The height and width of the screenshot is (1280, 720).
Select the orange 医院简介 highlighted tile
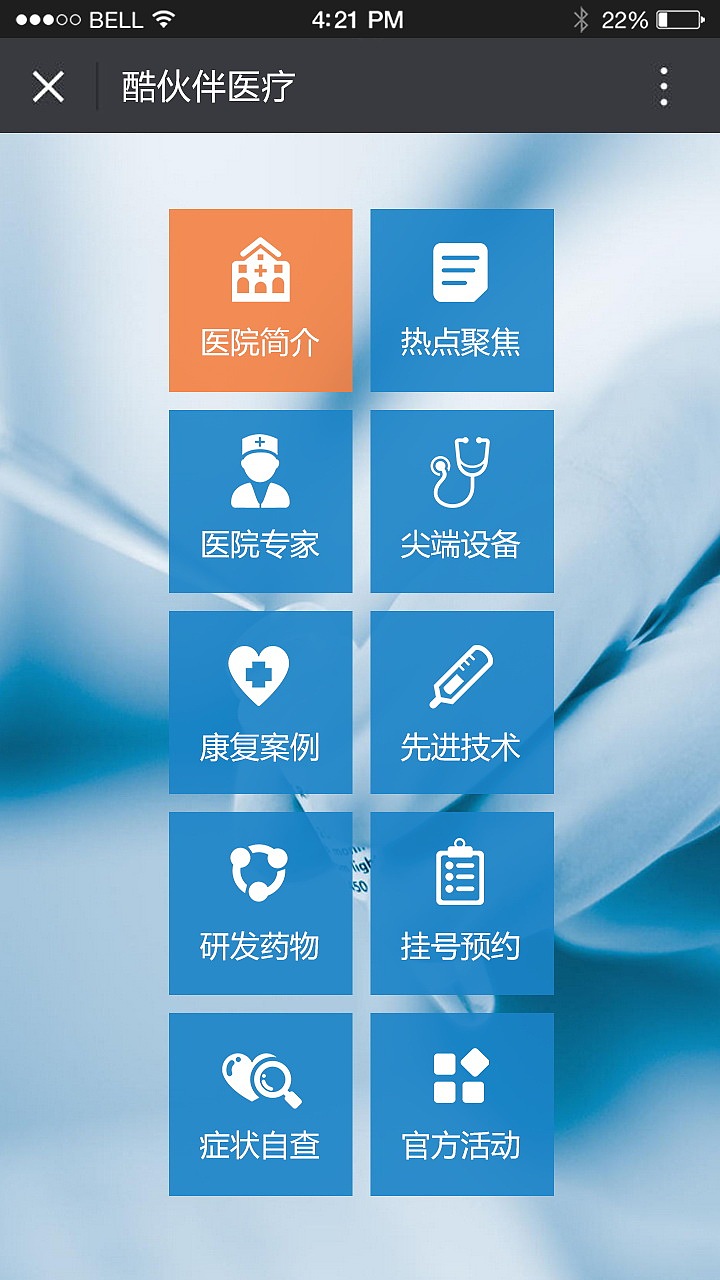[260, 300]
